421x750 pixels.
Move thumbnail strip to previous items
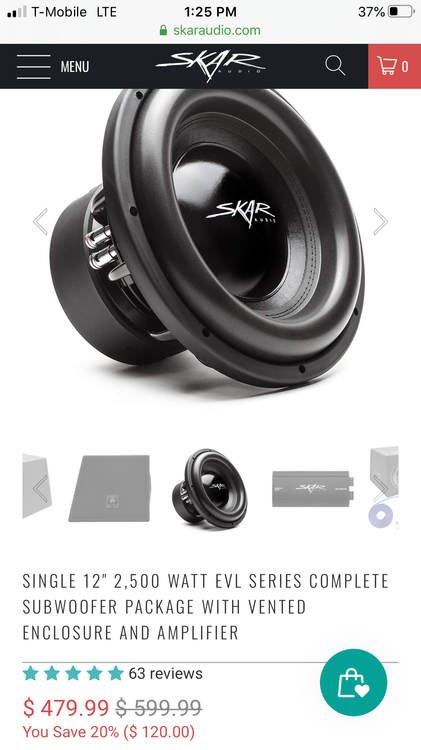40,488
